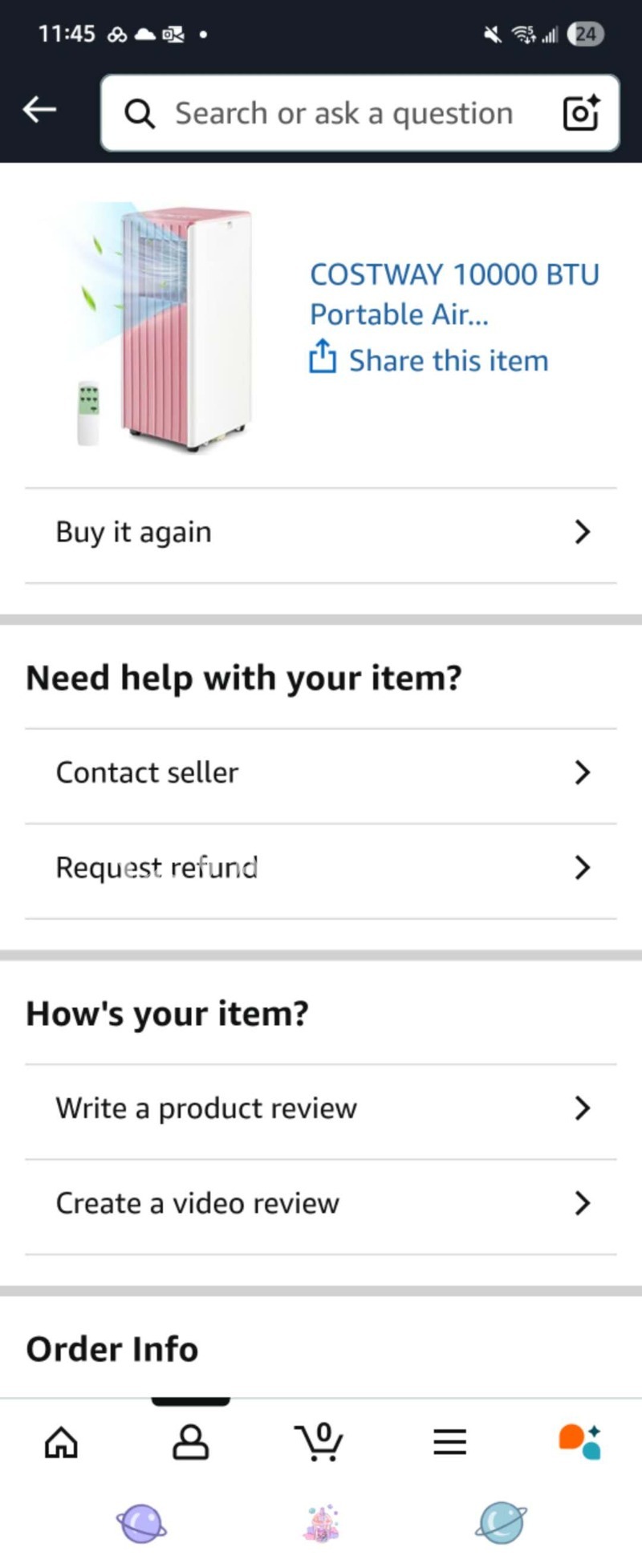This screenshot has height=1568, width=642.
Task: Write a product review
Action: (x=321, y=1108)
